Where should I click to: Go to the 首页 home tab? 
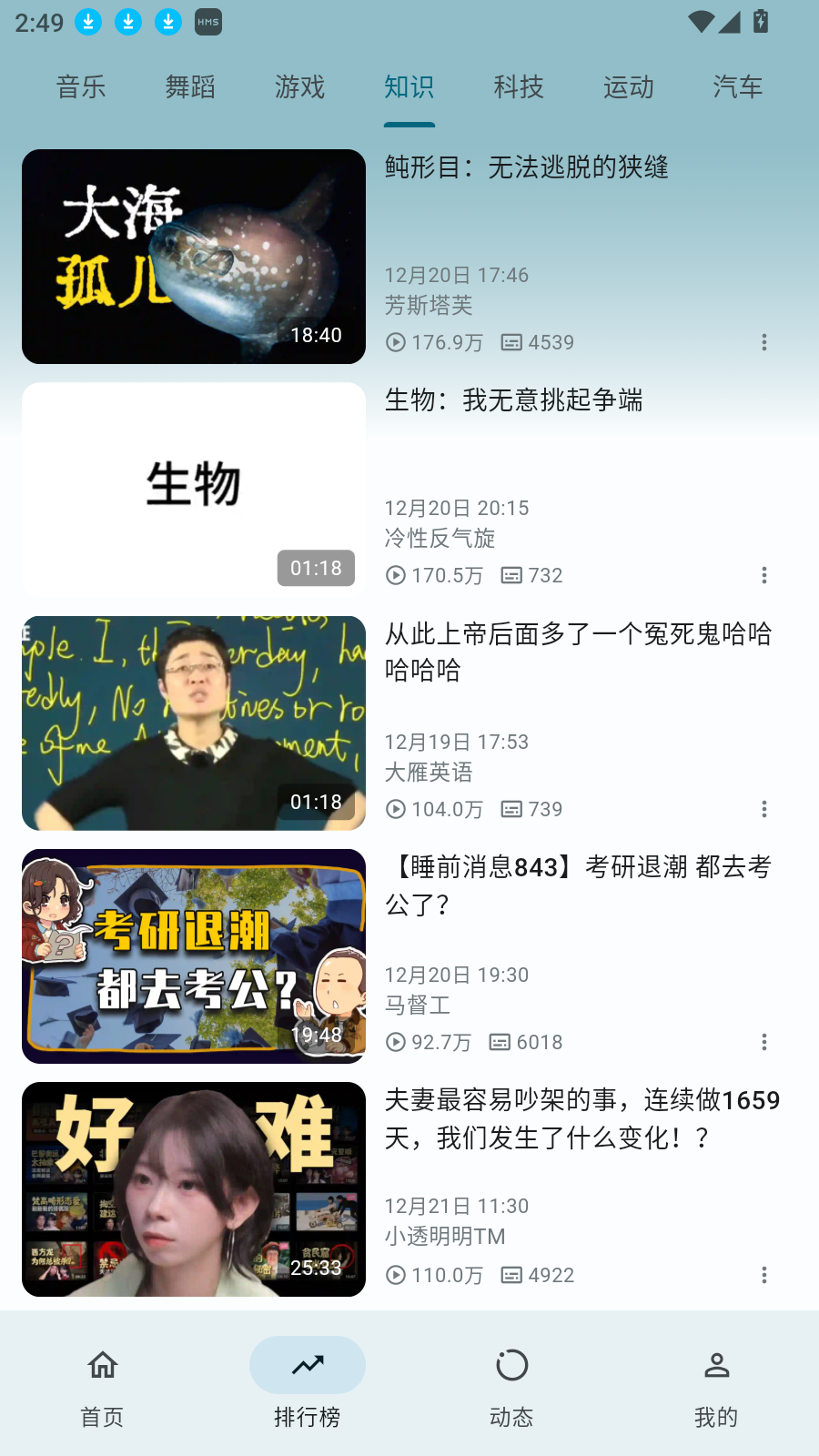(102, 1383)
